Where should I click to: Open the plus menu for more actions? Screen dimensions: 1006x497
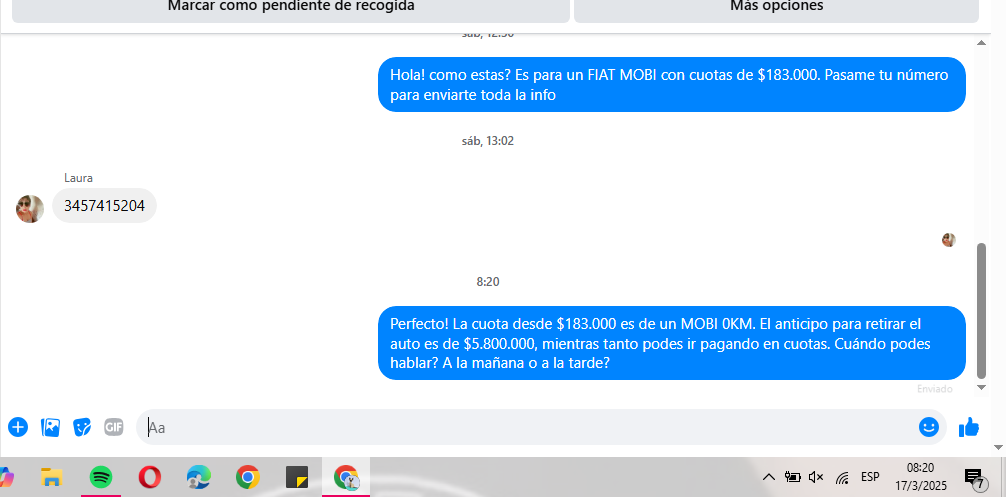18,427
